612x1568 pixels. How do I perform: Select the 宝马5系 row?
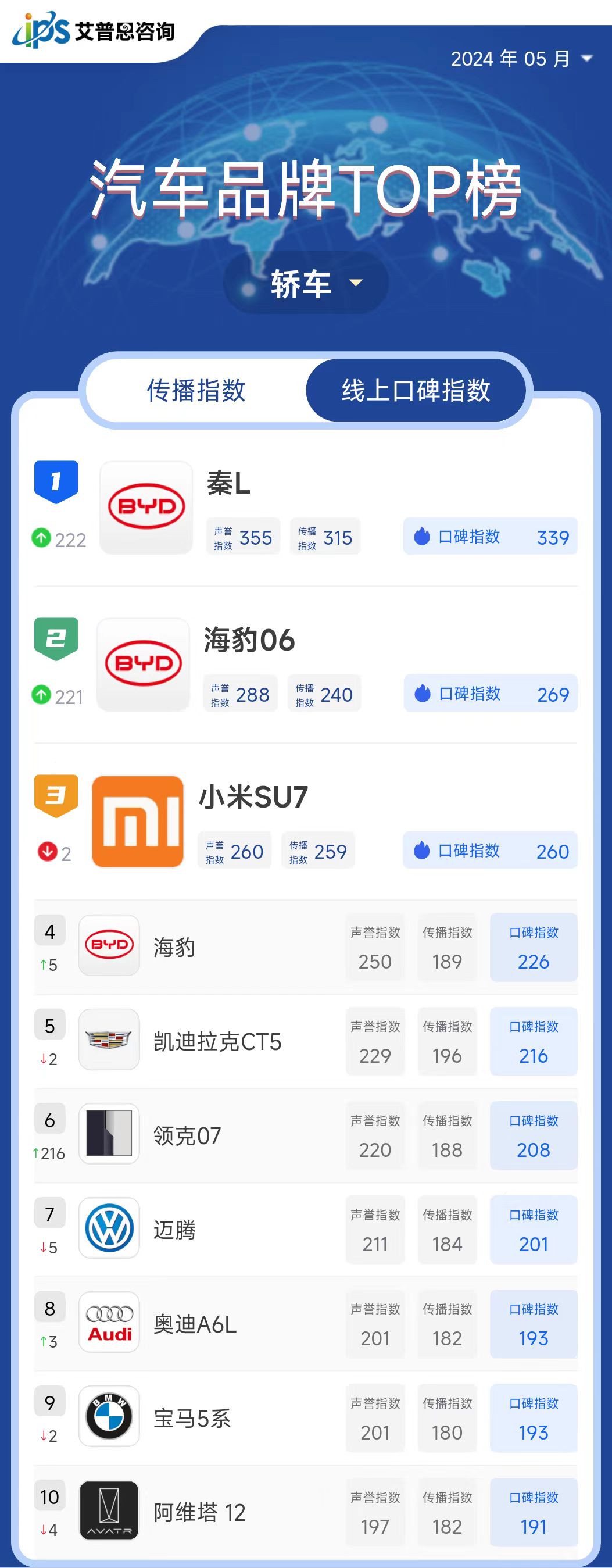[192, 1419]
